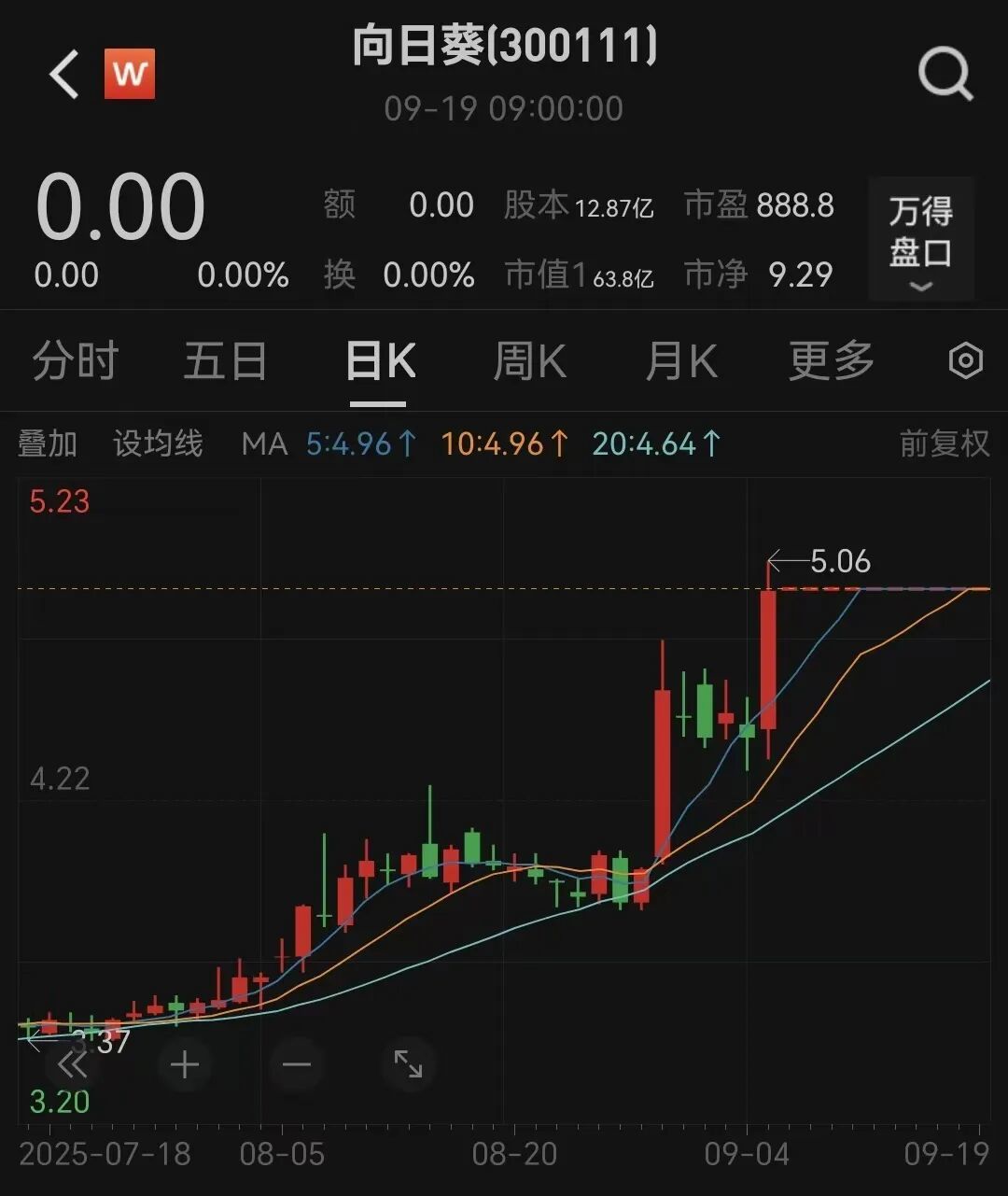Select the 日K chart tab
Viewport: 1008px width, 1196px height.
(380, 361)
